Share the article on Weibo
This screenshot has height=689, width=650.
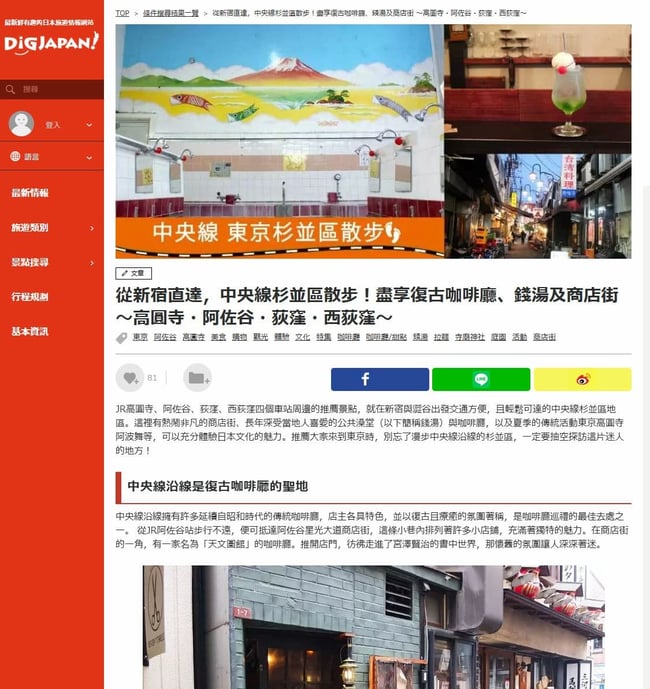[x=582, y=379]
